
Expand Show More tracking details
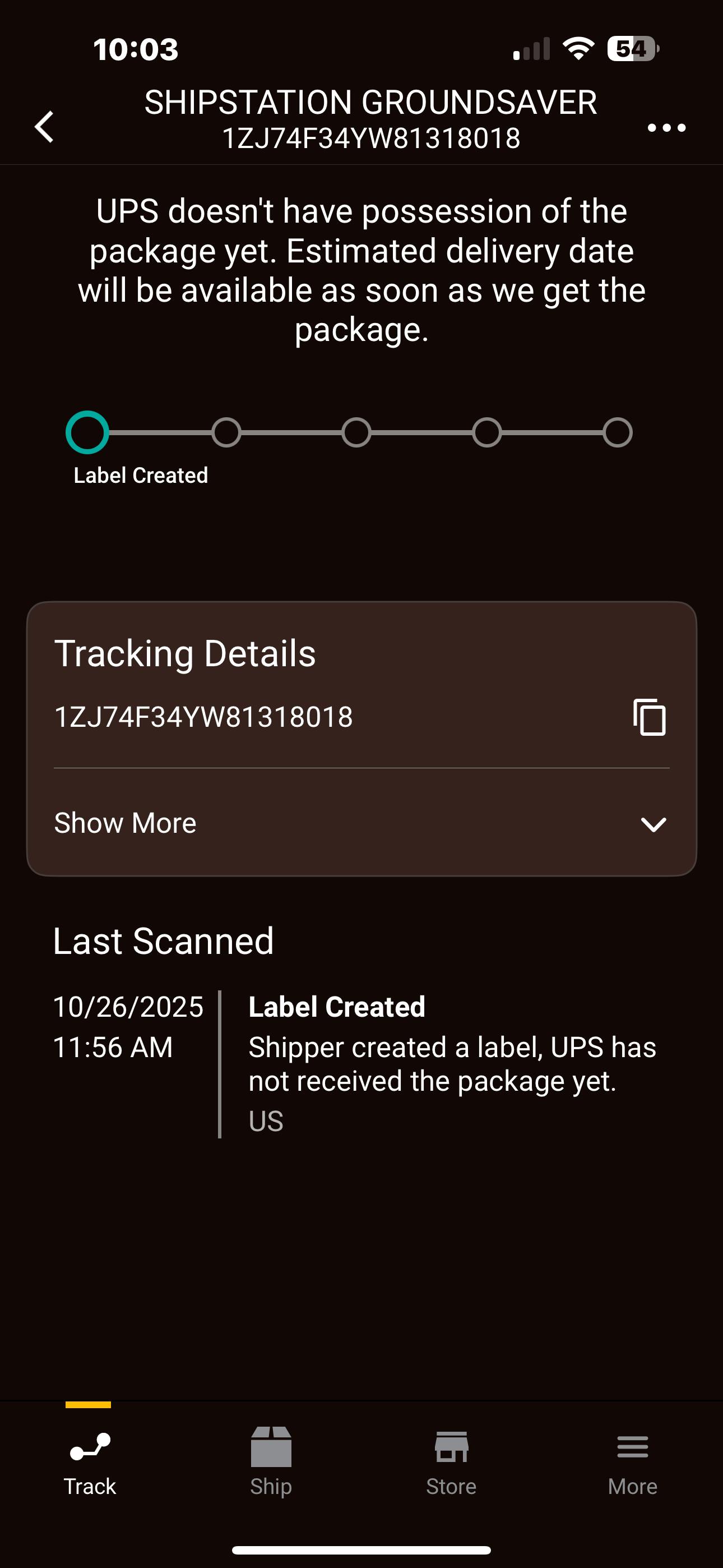tap(361, 824)
